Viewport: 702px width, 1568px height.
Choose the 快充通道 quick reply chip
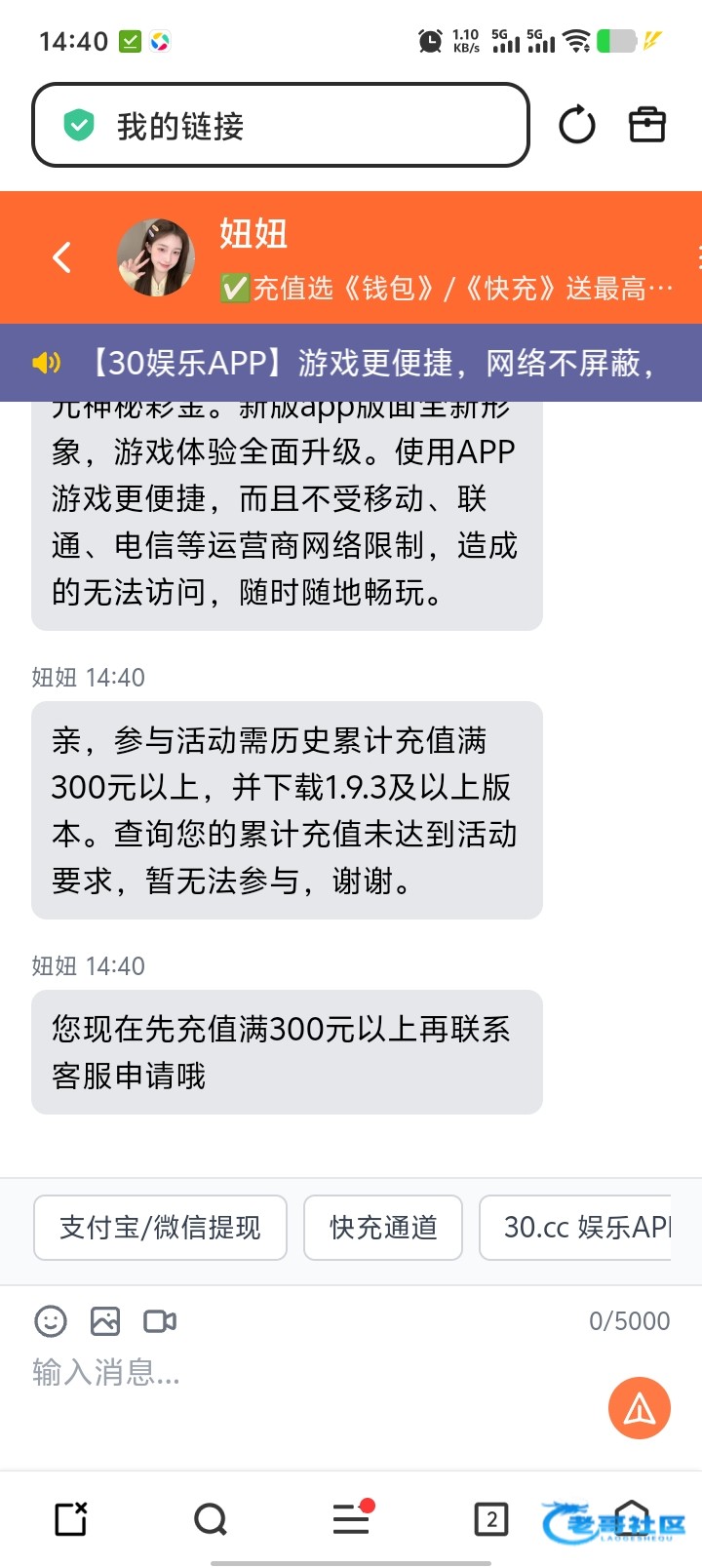point(383,1228)
